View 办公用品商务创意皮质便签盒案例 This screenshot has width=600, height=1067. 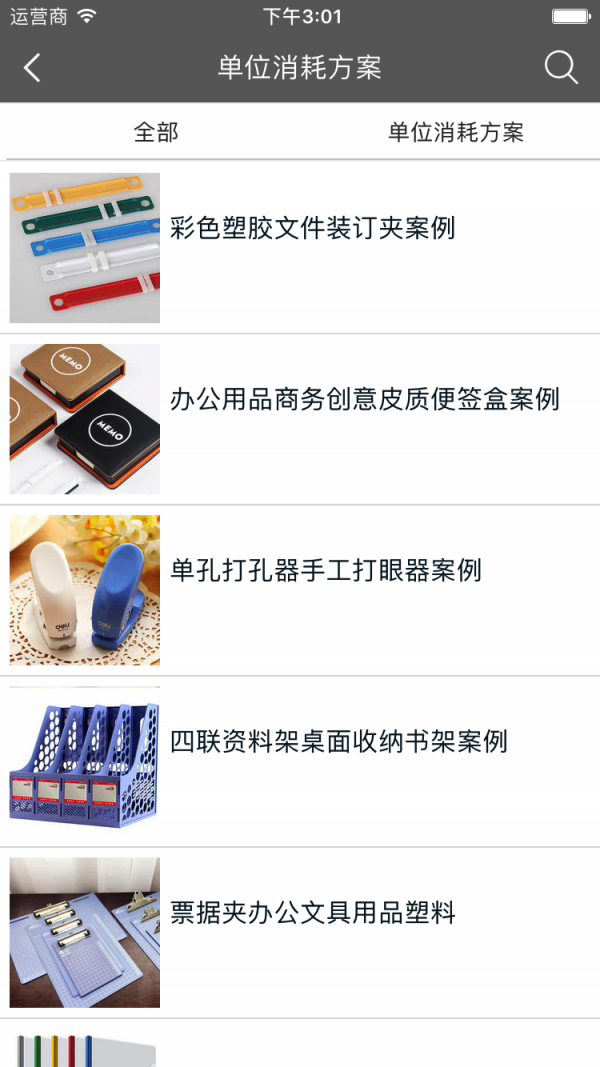pyautogui.click(x=364, y=399)
